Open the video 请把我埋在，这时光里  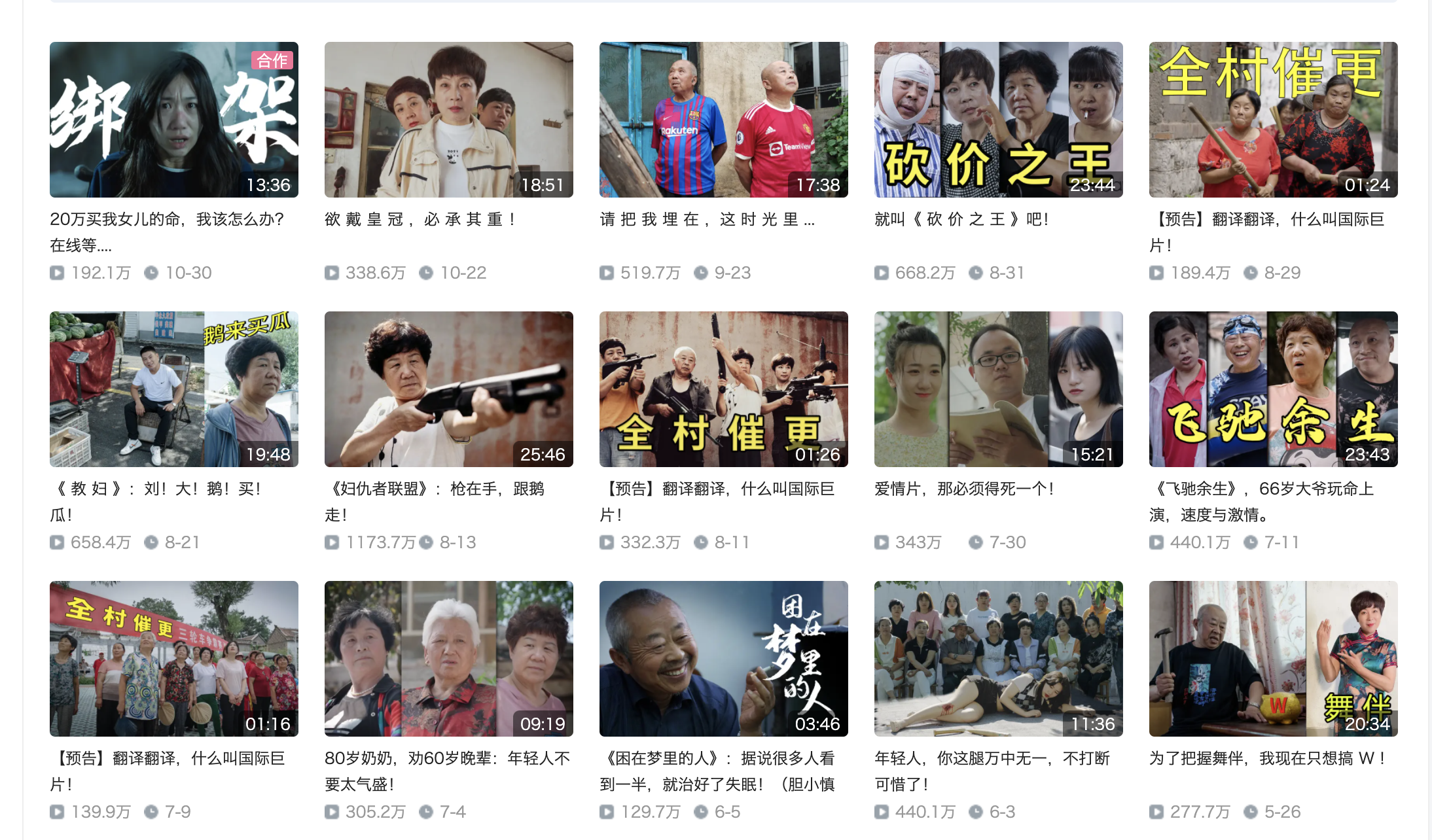point(723,120)
